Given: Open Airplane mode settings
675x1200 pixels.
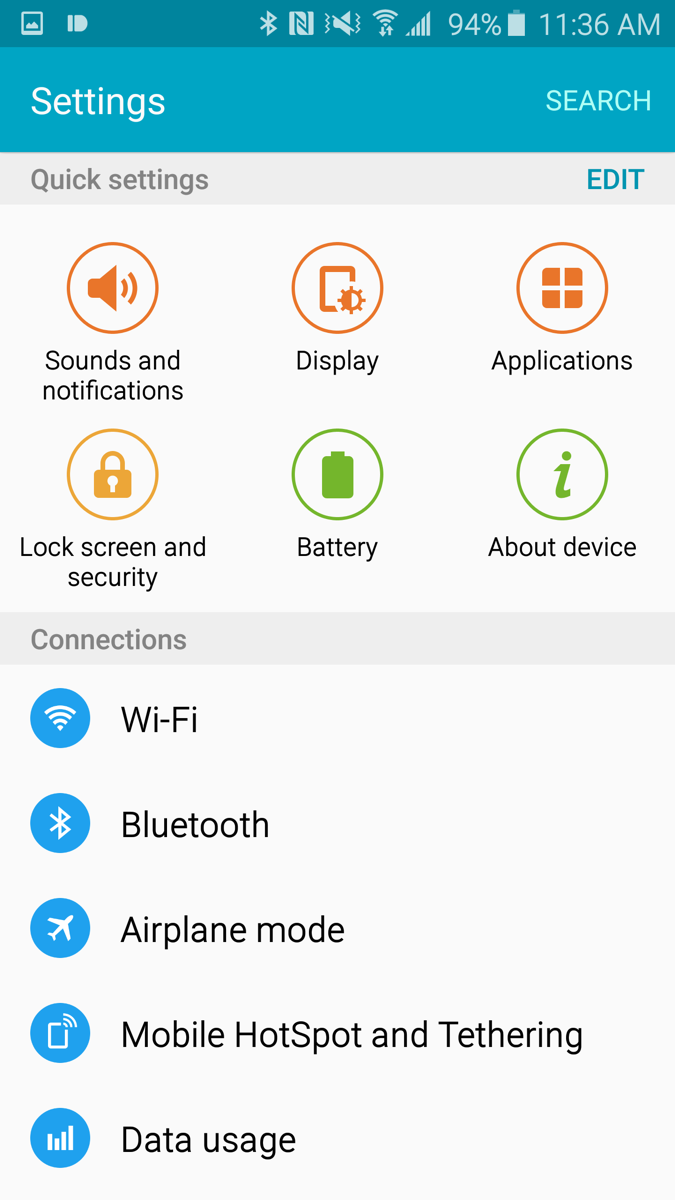Looking at the screenshot, I should pos(232,929).
